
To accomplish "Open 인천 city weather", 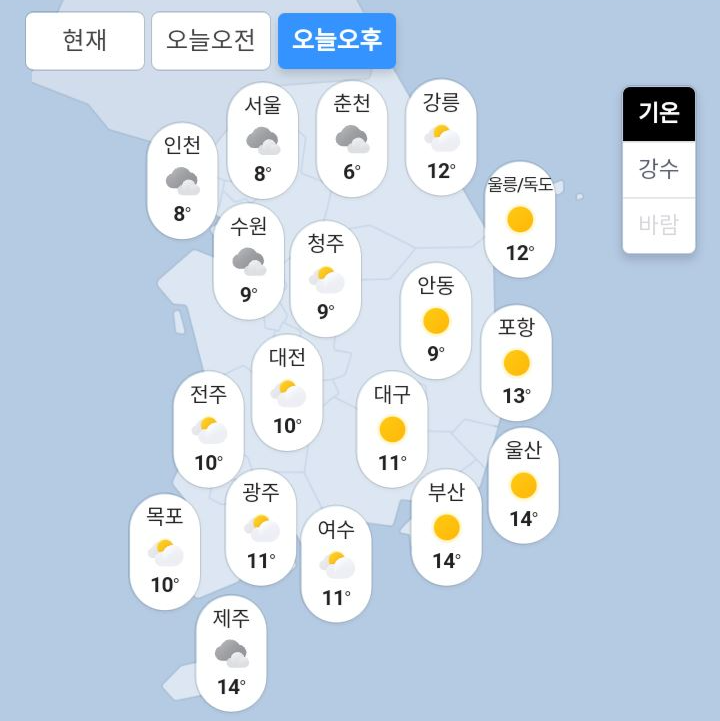I will click(182, 180).
